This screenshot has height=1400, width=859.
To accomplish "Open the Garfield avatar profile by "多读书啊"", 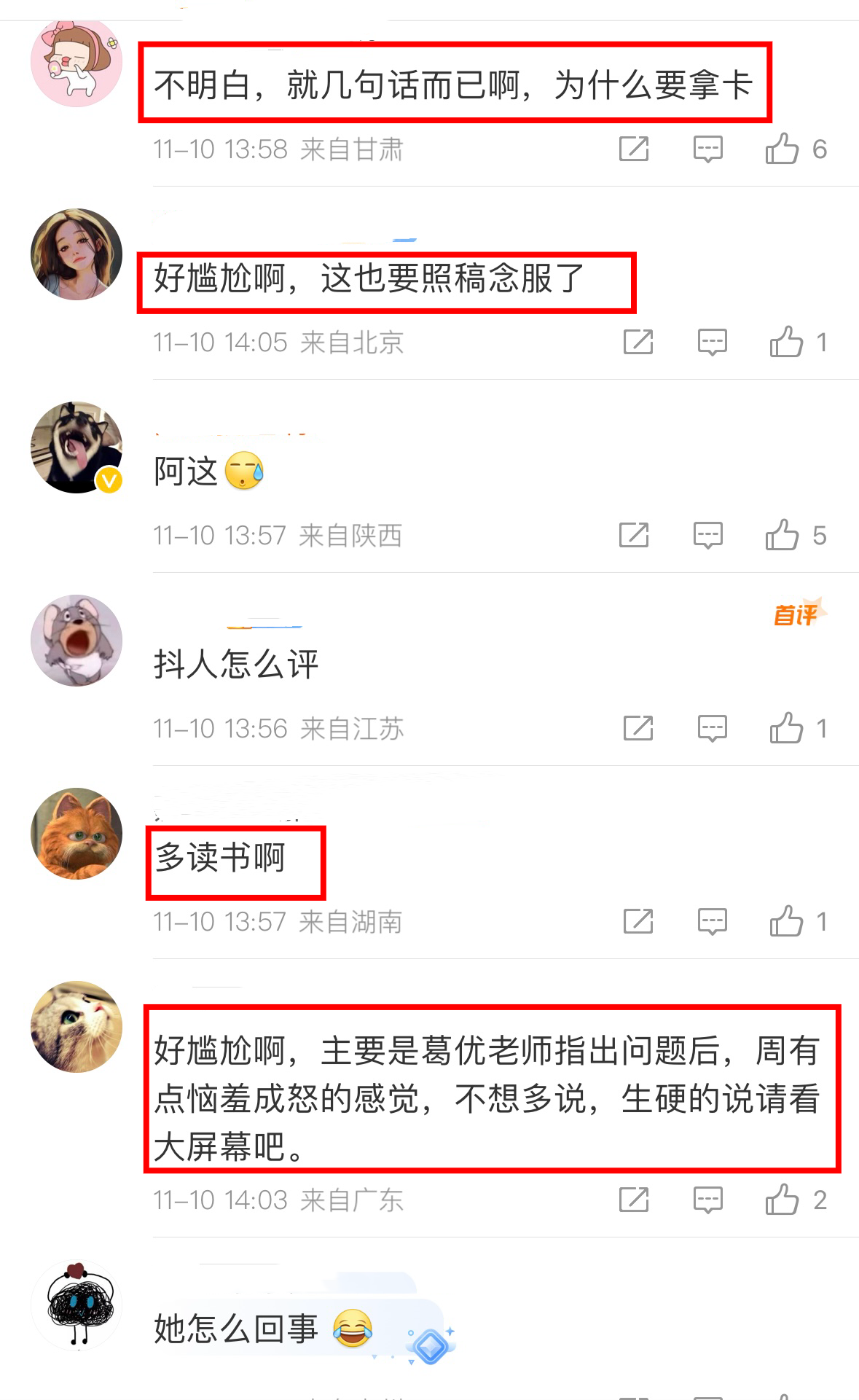I will click(77, 834).
